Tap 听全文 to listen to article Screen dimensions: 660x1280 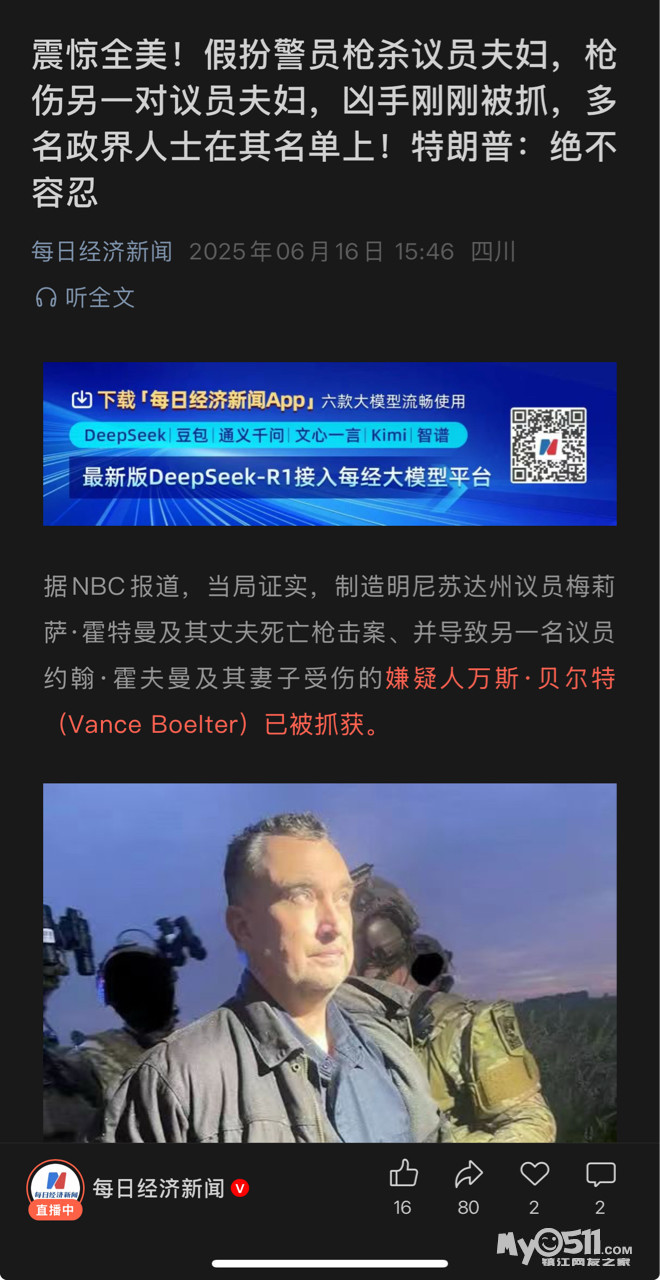point(85,297)
